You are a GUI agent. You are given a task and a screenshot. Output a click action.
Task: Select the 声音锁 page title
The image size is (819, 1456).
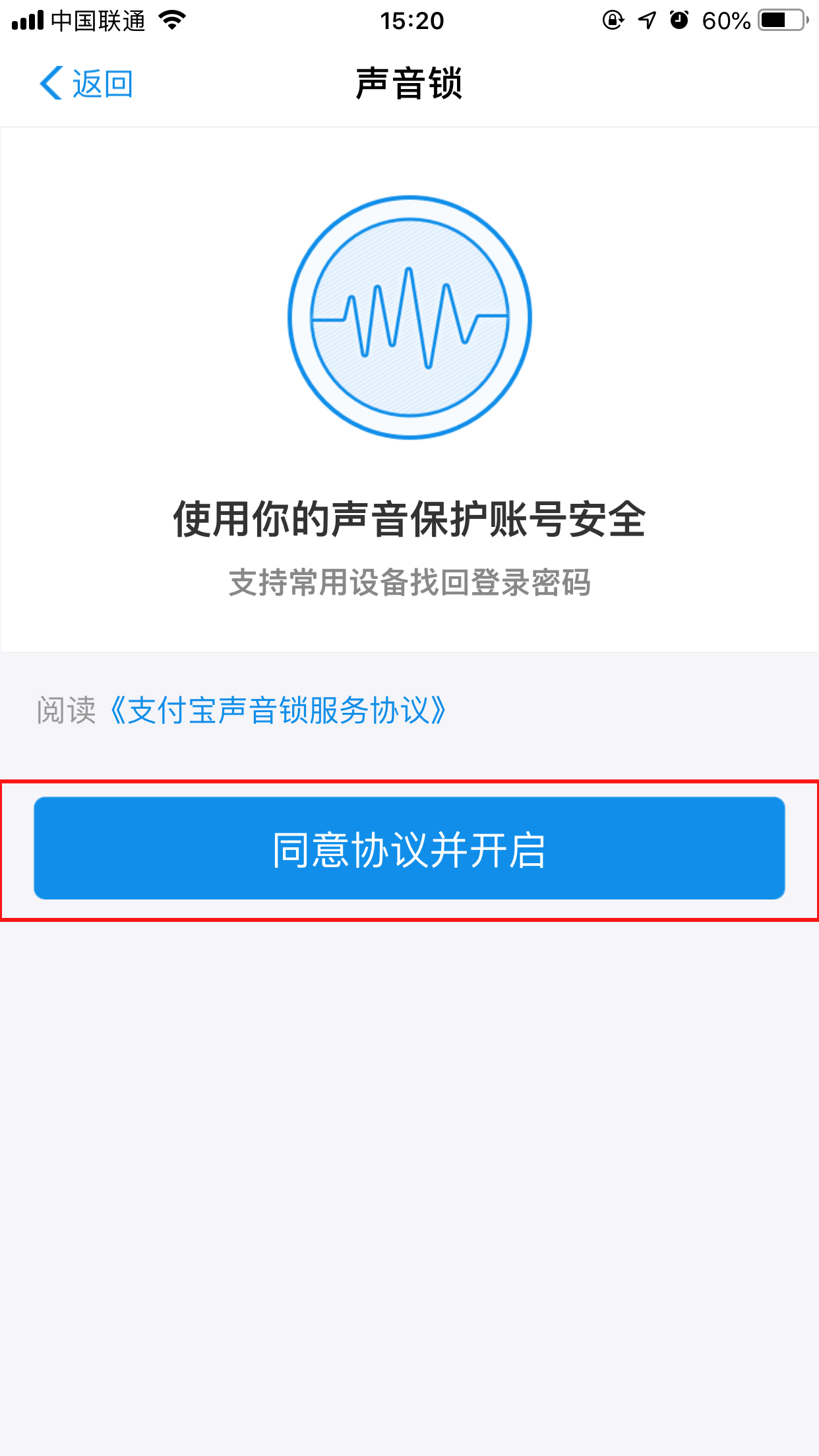(x=409, y=84)
